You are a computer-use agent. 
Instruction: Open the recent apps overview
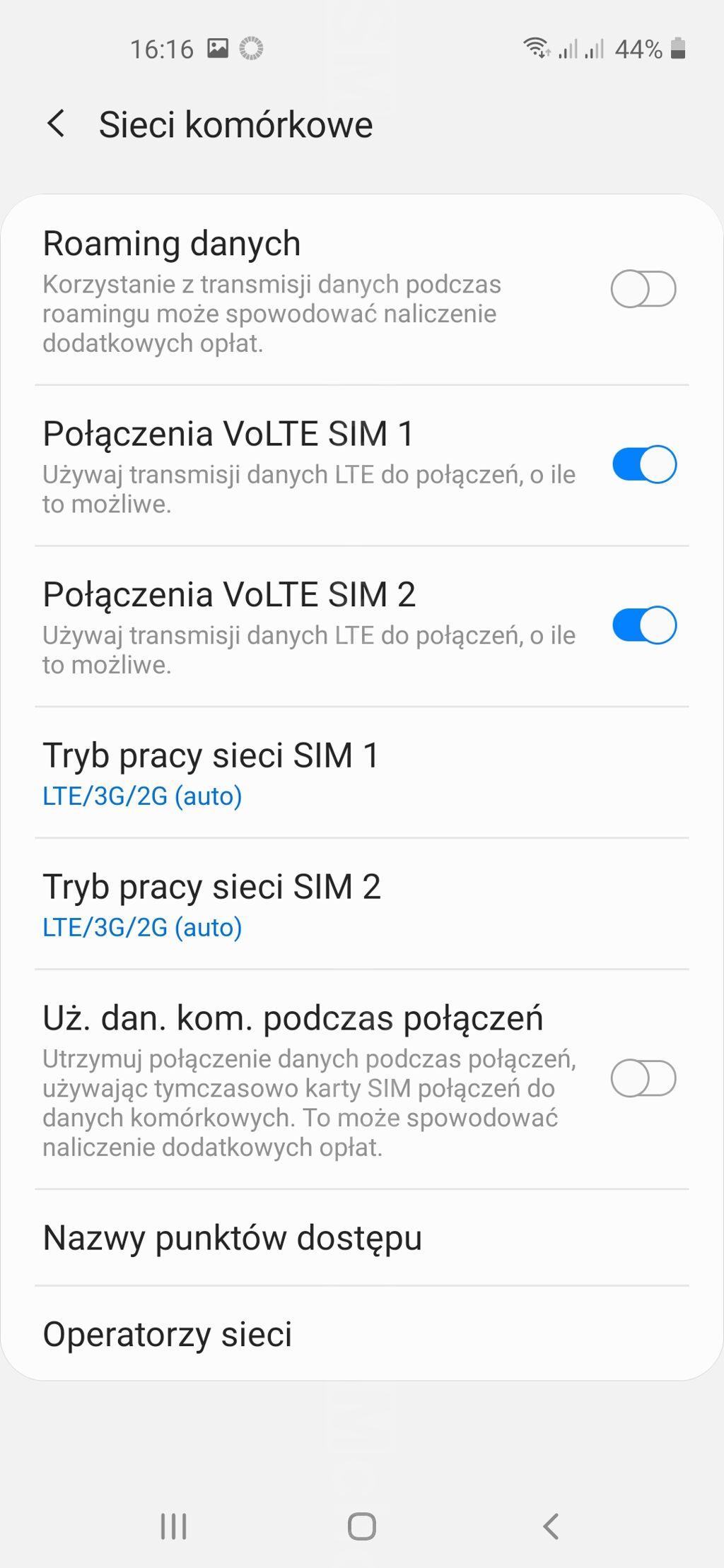174,1526
